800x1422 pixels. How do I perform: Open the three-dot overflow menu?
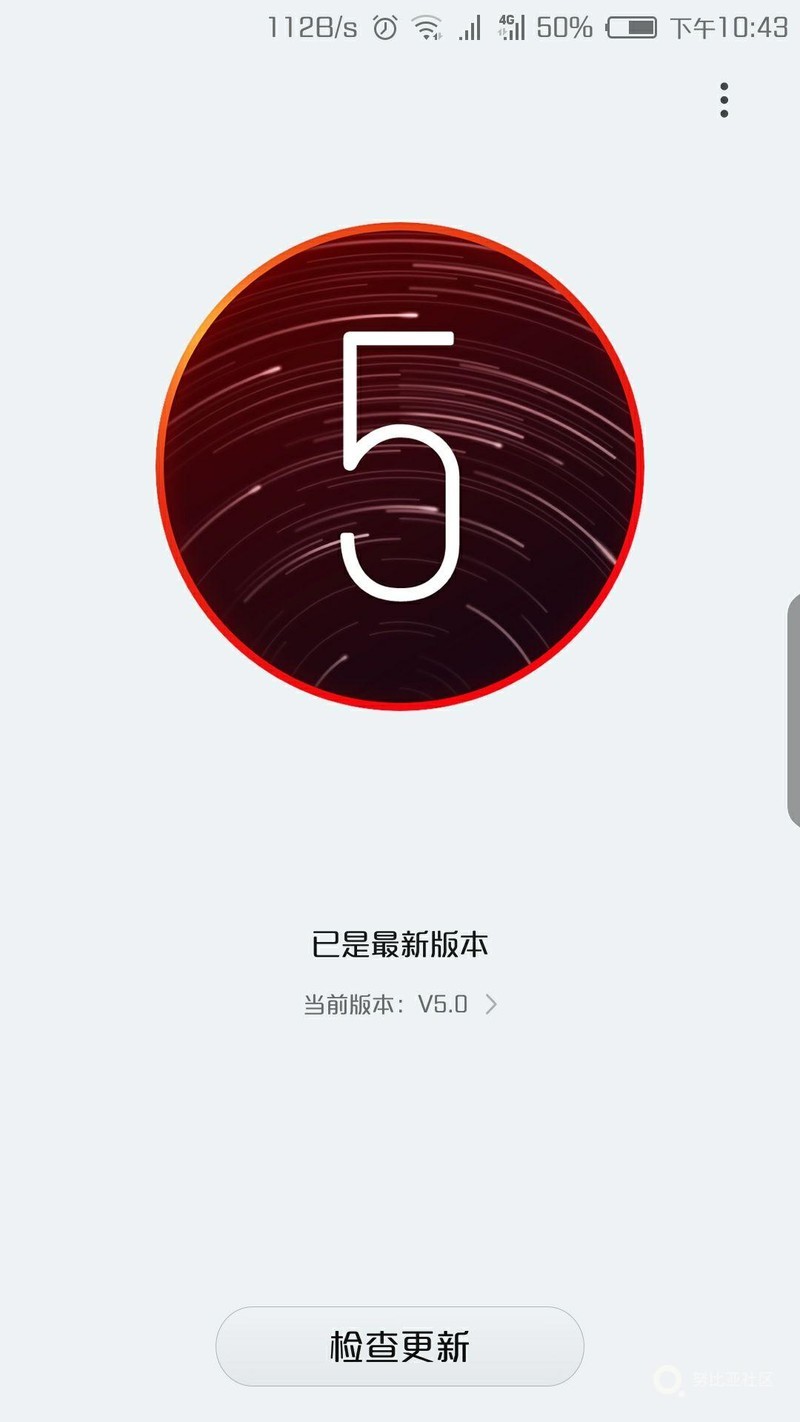pos(724,99)
